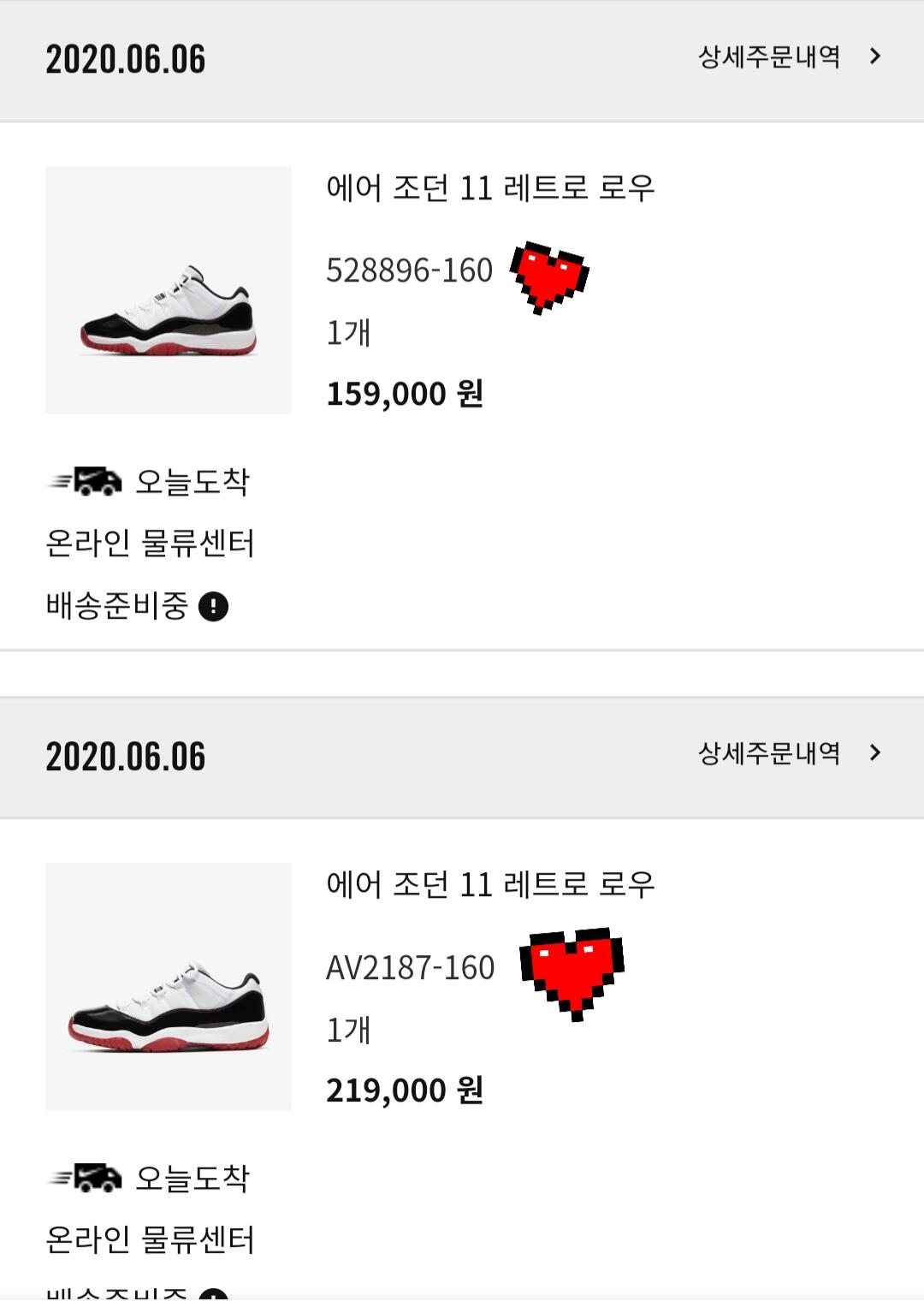
Task: Open the 219,000 원 shoe product image
Action: (169, 986)
